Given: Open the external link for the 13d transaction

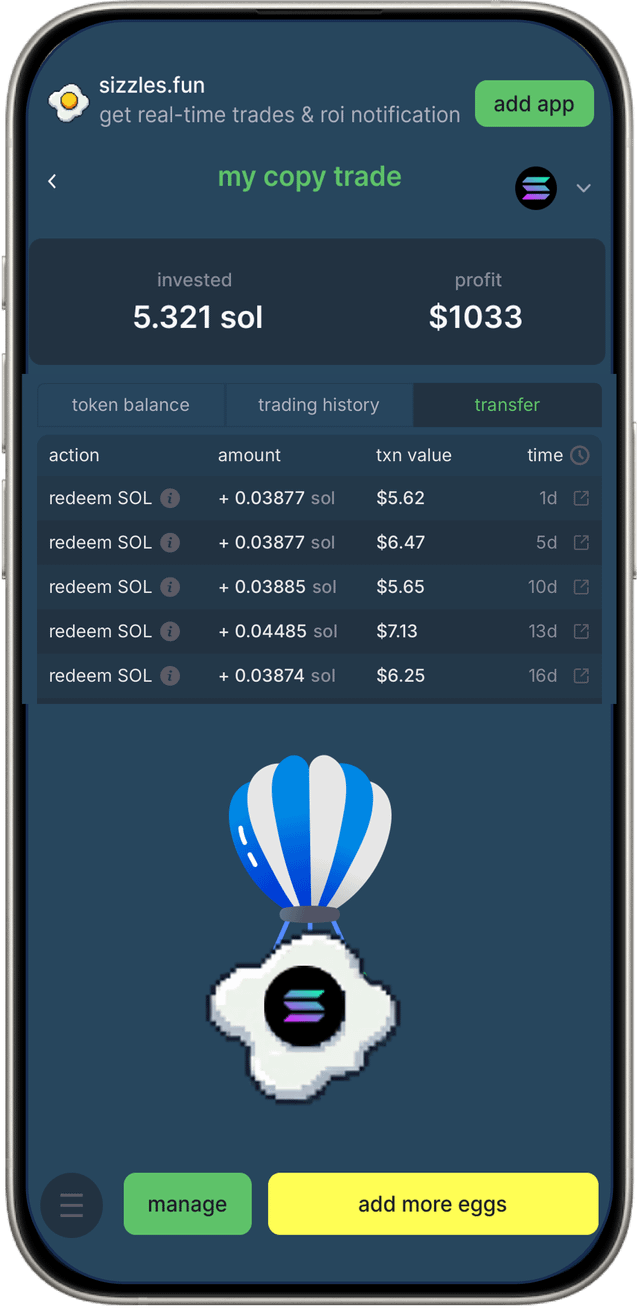Looking at the screenshot, I should 581,631.
